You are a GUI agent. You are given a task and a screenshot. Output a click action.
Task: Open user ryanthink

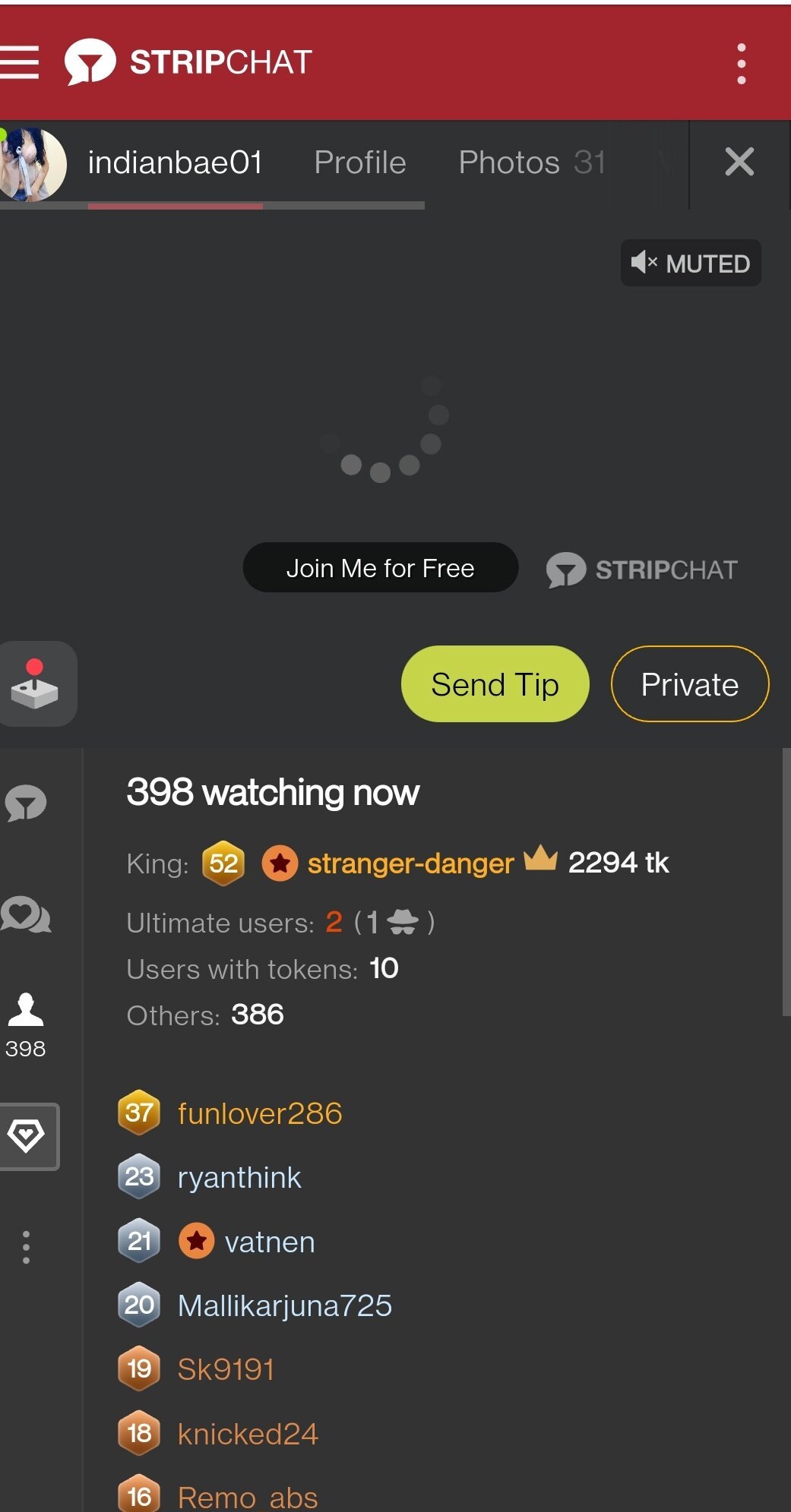tap(239, 1178)
